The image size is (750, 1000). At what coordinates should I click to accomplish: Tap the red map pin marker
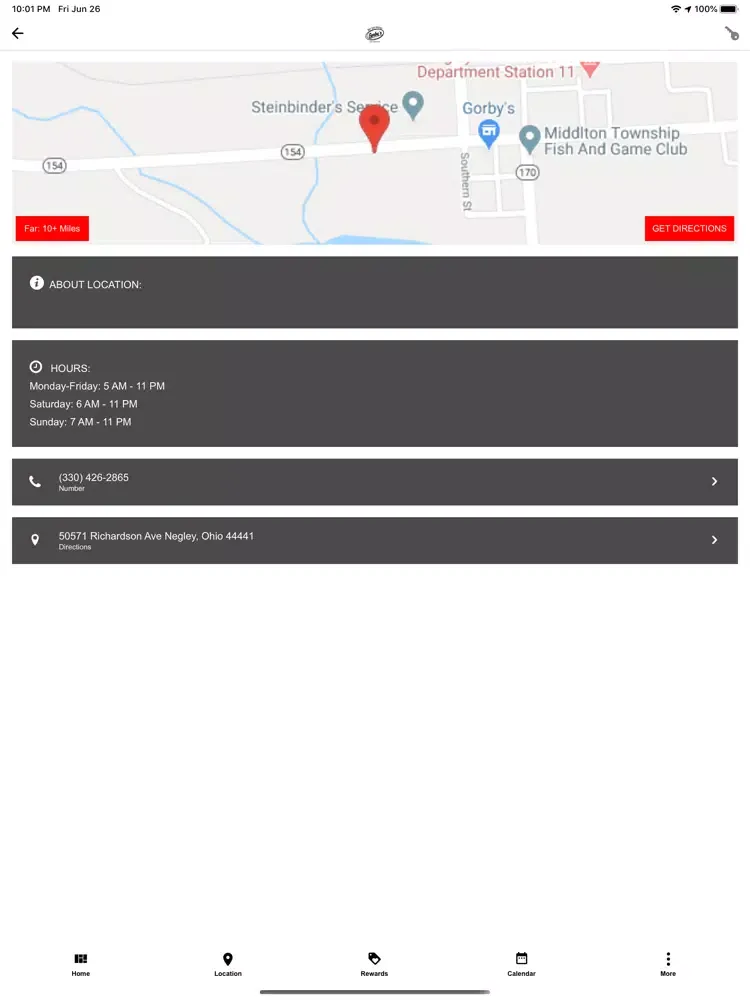(374, 128)
